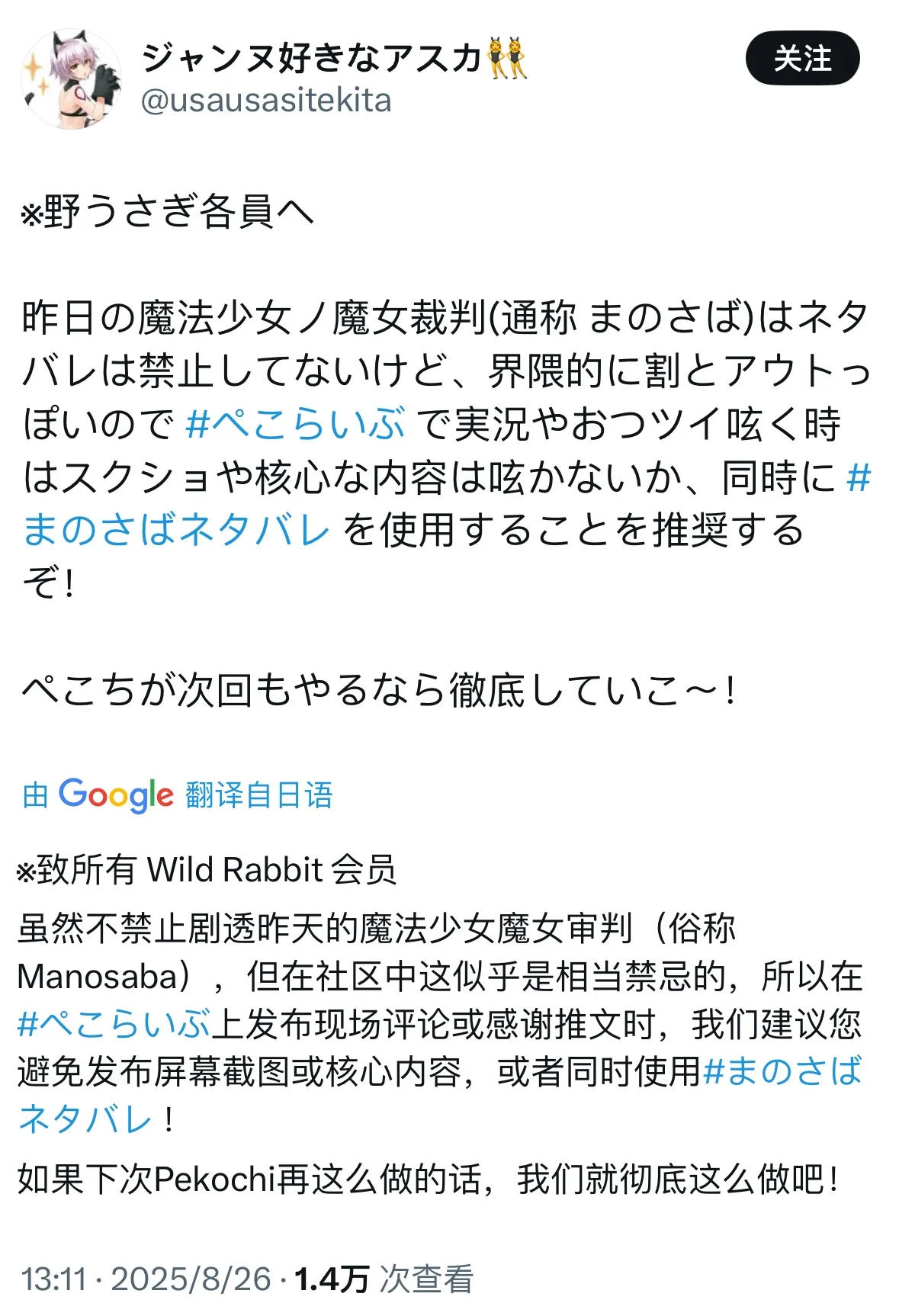The height and width of the screenshot is (1316, 899).
Task: Open the @usausasitekita handle
Action: (265, 101)
